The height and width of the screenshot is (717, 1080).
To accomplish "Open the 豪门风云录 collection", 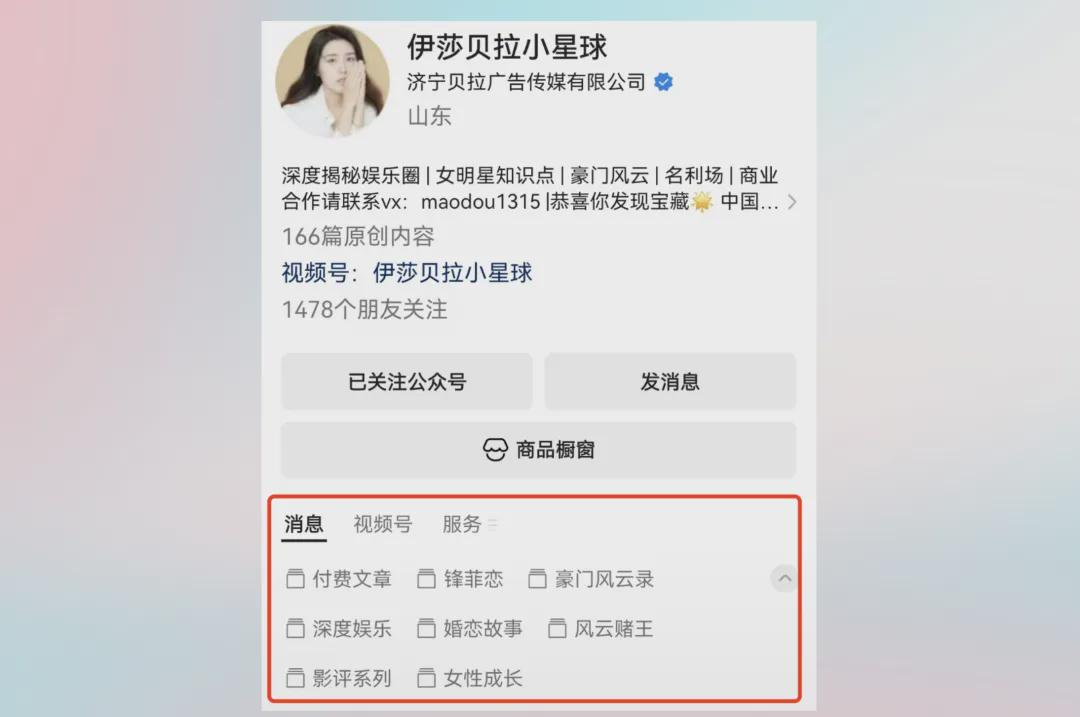I will [x=591, y=579].
